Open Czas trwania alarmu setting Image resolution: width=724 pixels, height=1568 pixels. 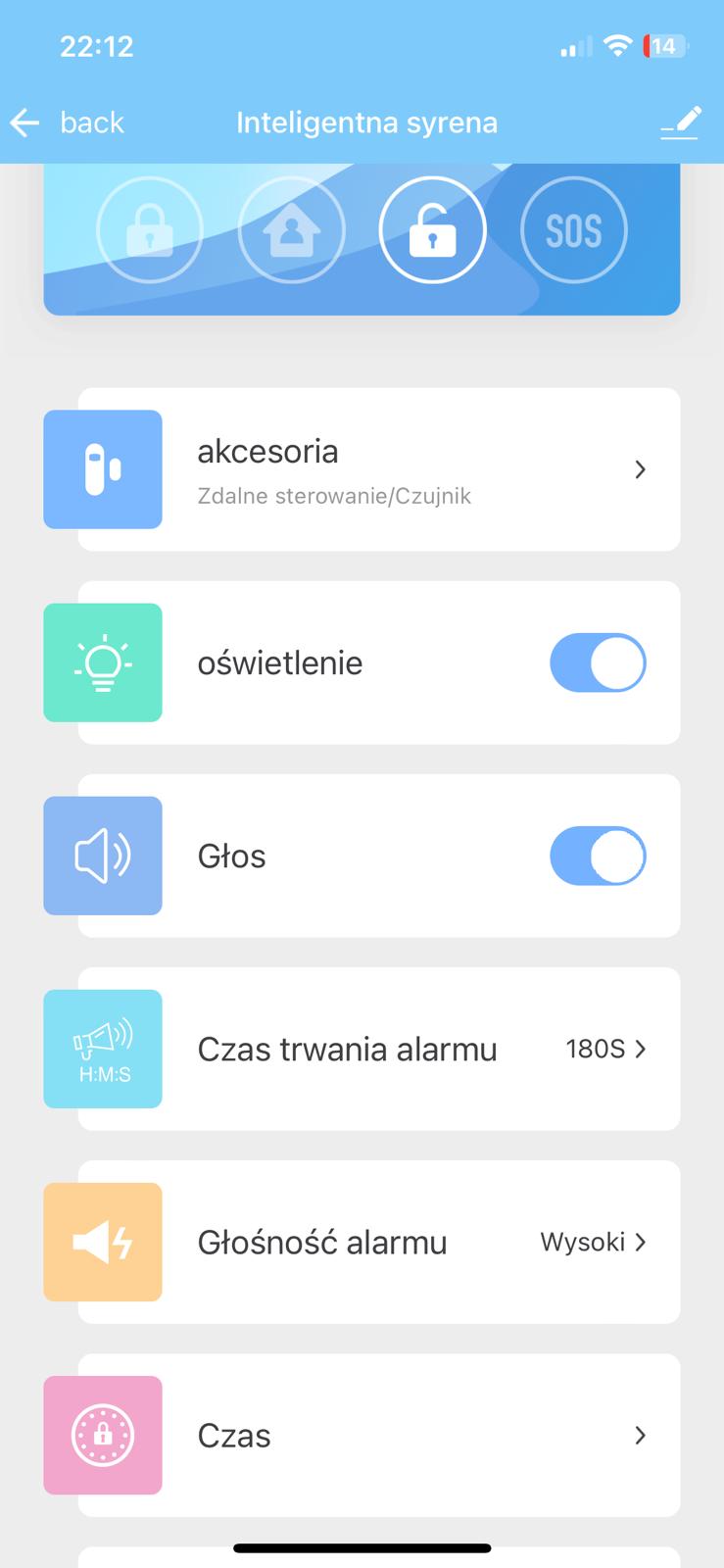click(x=378, y=1049)
